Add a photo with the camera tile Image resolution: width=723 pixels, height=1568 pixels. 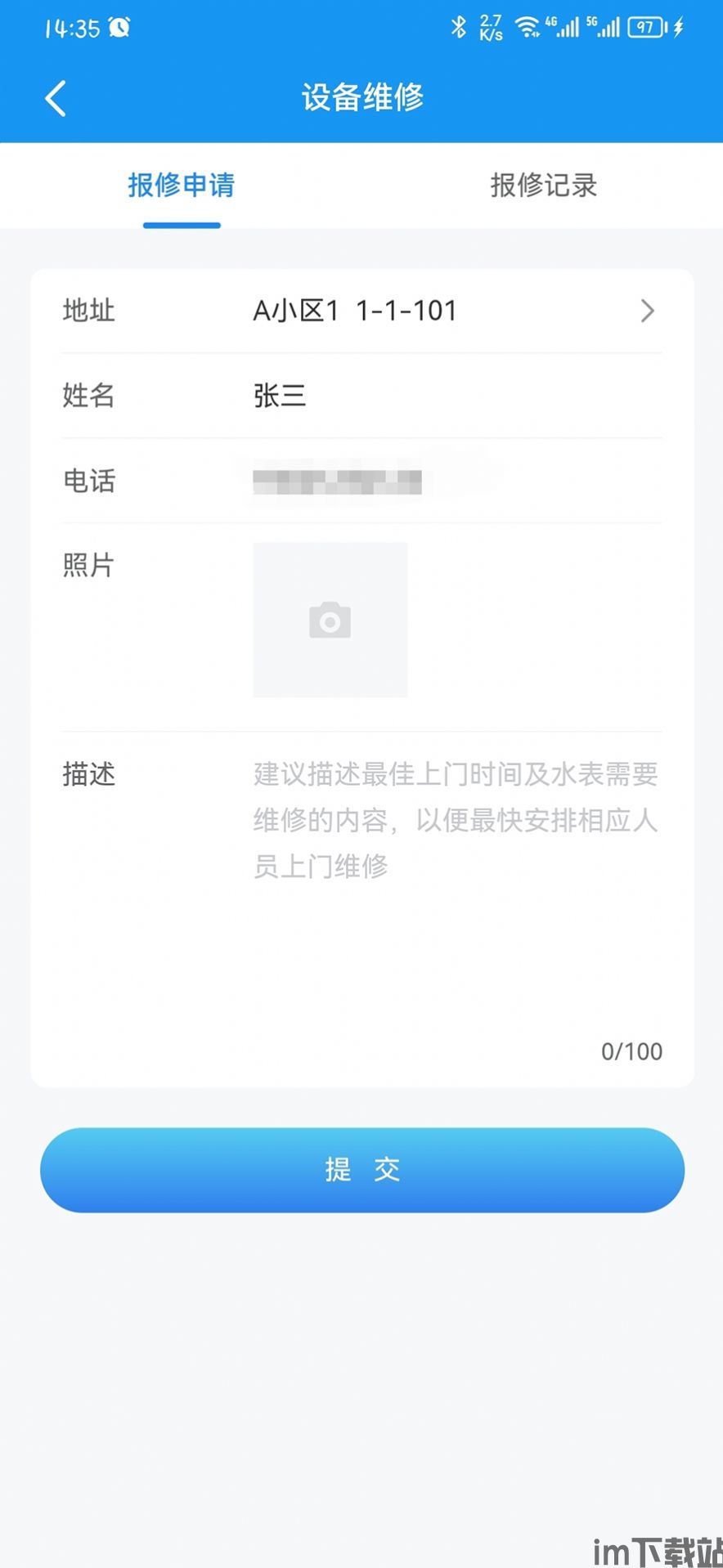330,620
